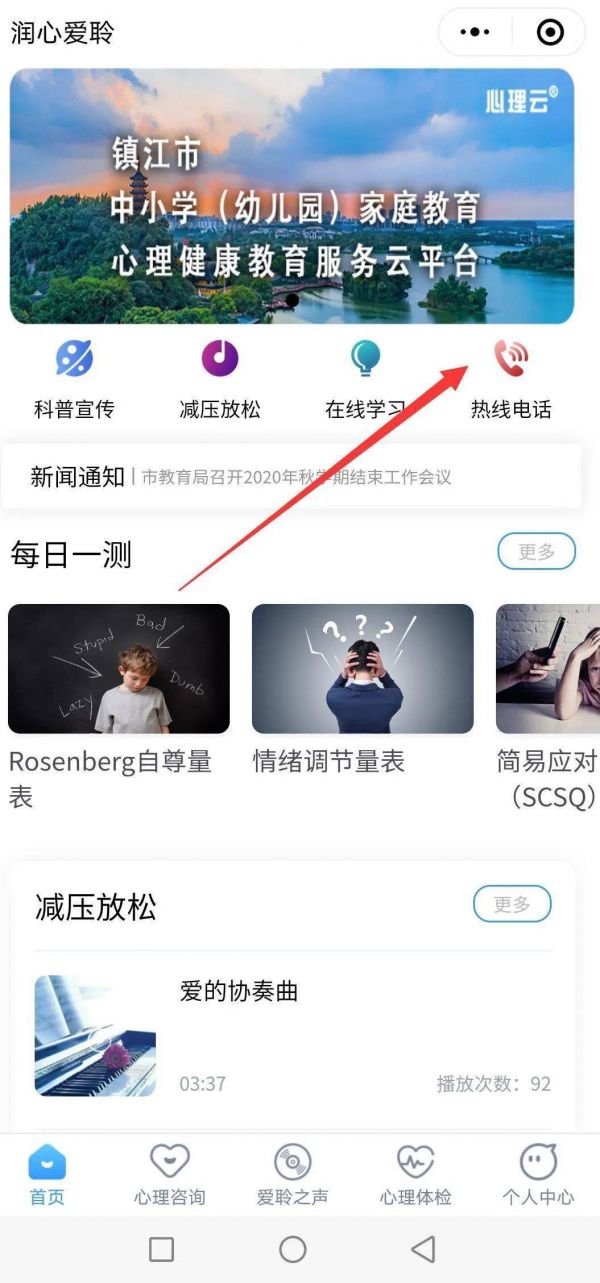600x1283 pixels.
Task: Switch to 爱聆之声 tab
Action: point(292,1174)
